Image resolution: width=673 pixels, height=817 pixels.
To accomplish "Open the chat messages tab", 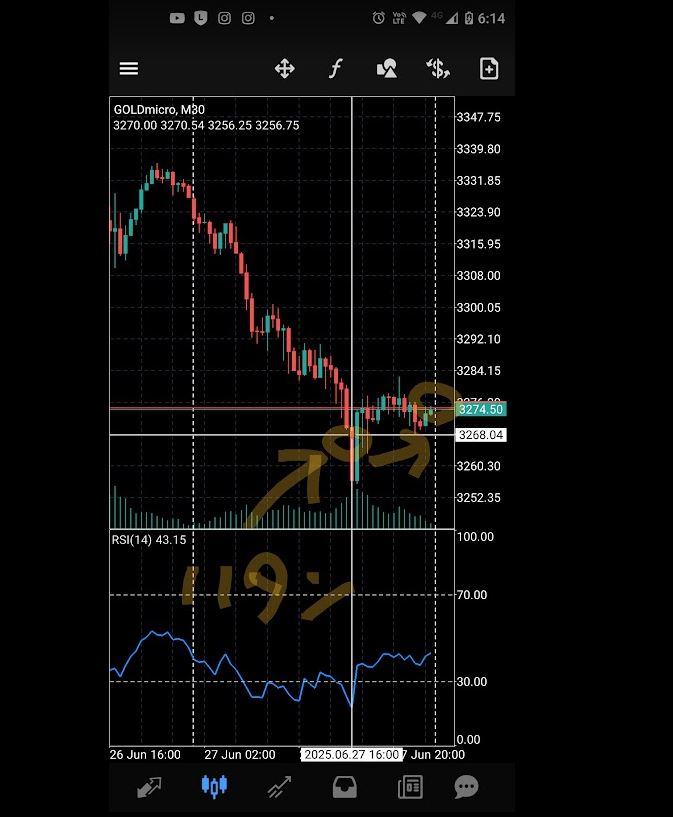I will 466,787.
